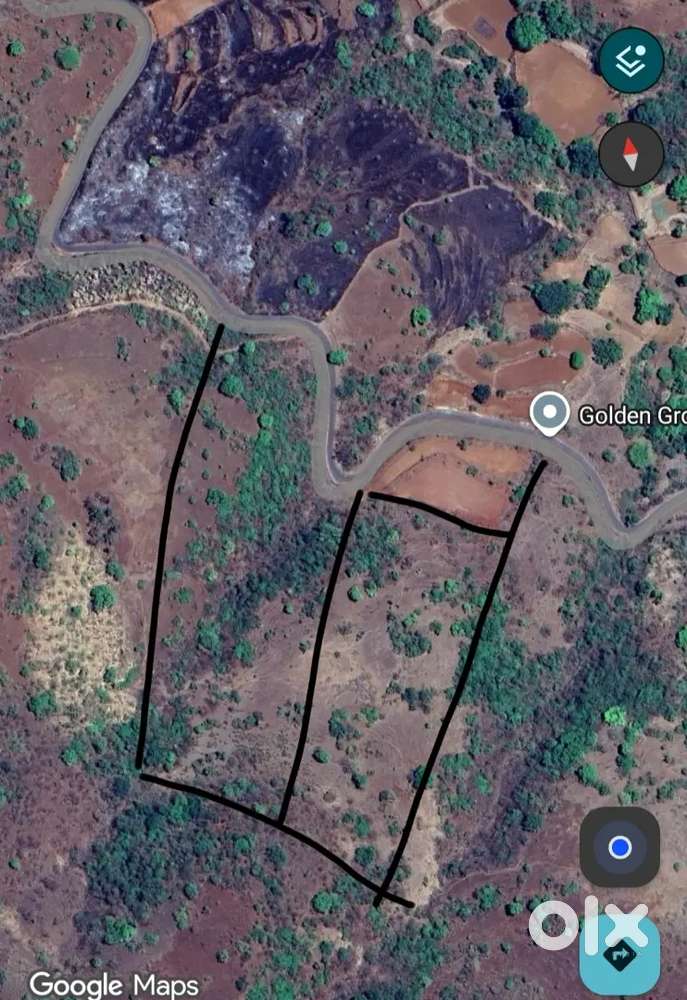Center map on my current location
The height and width of the screenshot is (1000, 687).
[x=620, y=848]
